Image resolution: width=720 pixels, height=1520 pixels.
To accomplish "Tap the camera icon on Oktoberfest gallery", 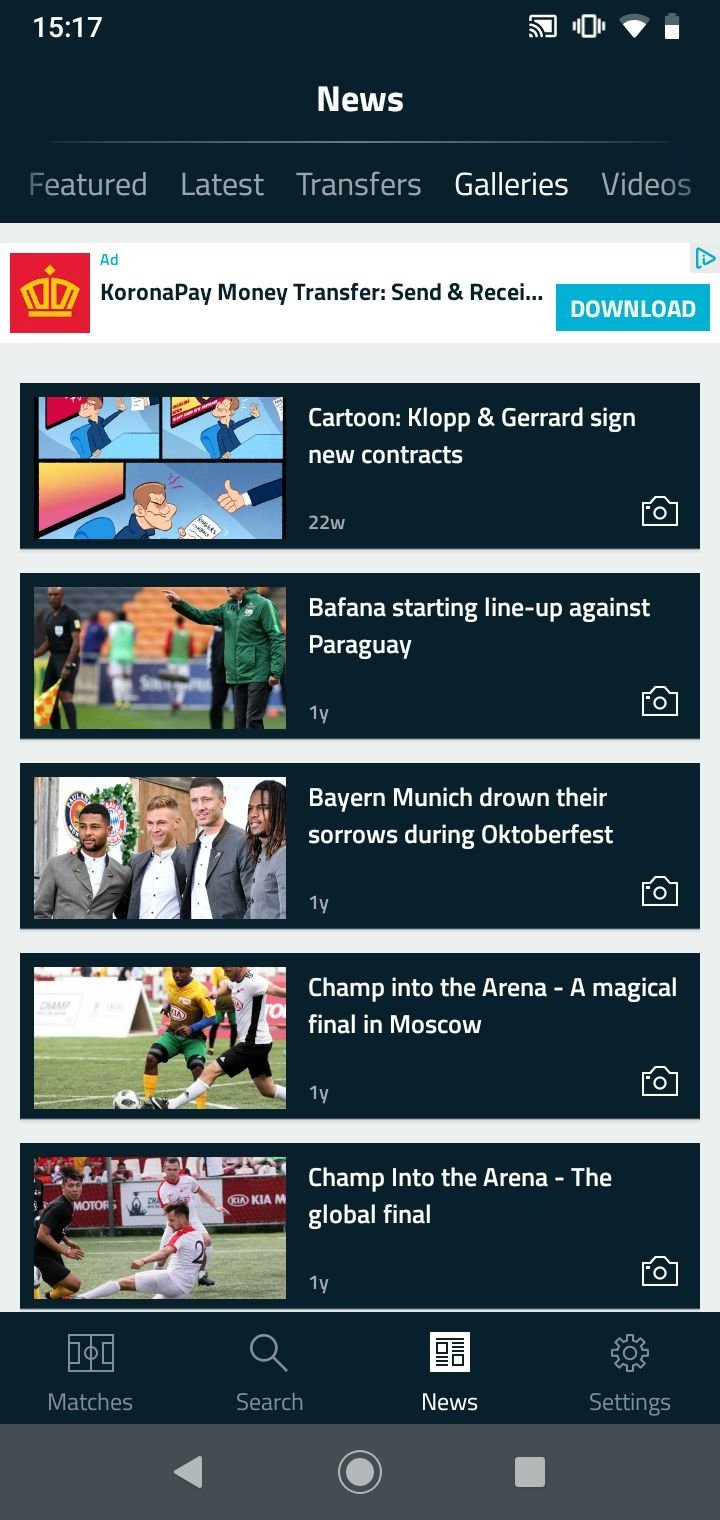I will [659, 890].
